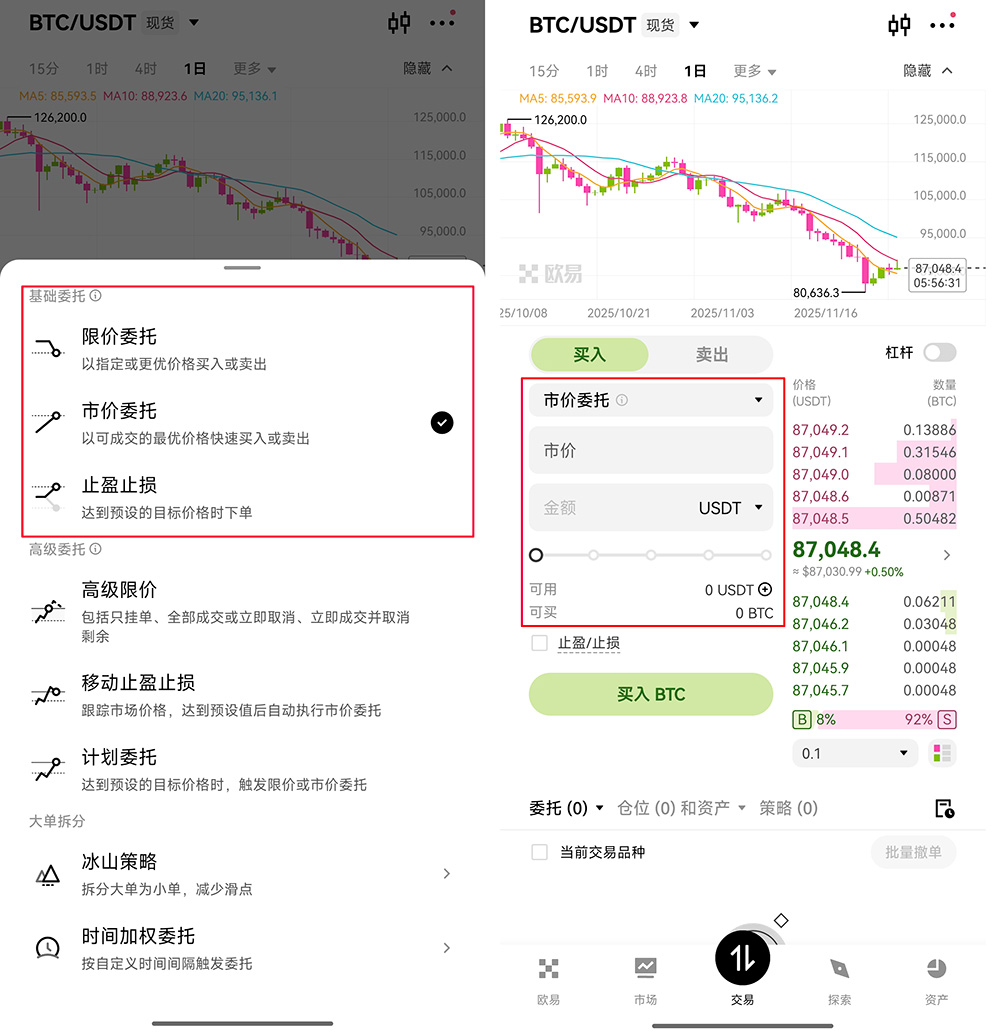
Task: Open the three-dot more options icon
Action: [x=942, y=25]
